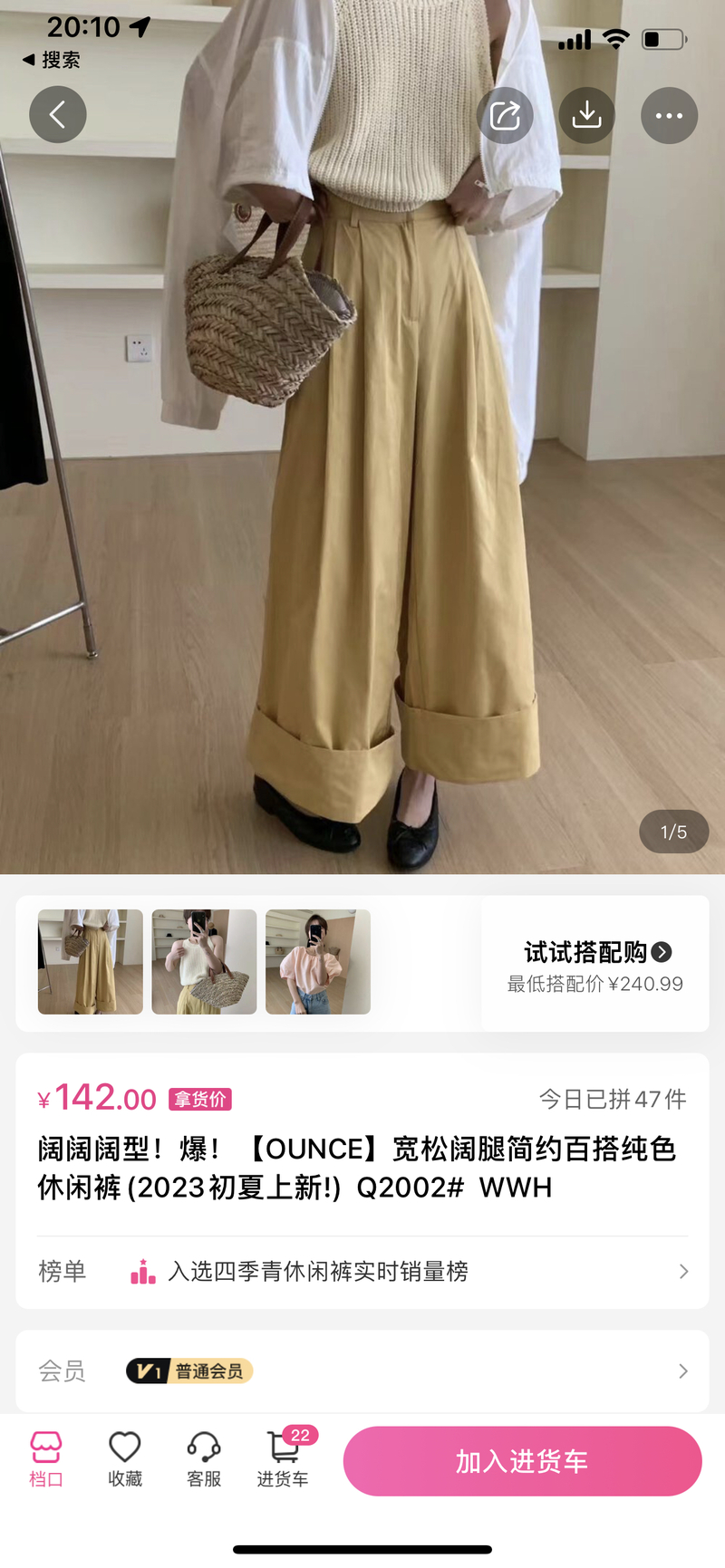Open the yellow wide-leg pants thumbnail

[x=91, y=961]
